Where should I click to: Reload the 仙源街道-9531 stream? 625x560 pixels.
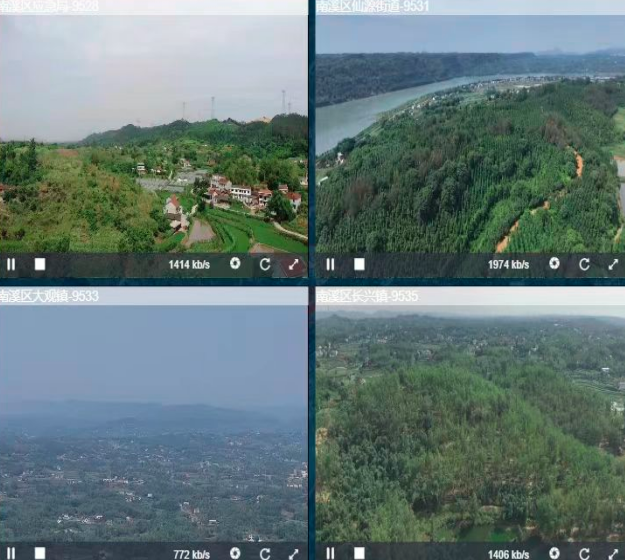point(584,265)
